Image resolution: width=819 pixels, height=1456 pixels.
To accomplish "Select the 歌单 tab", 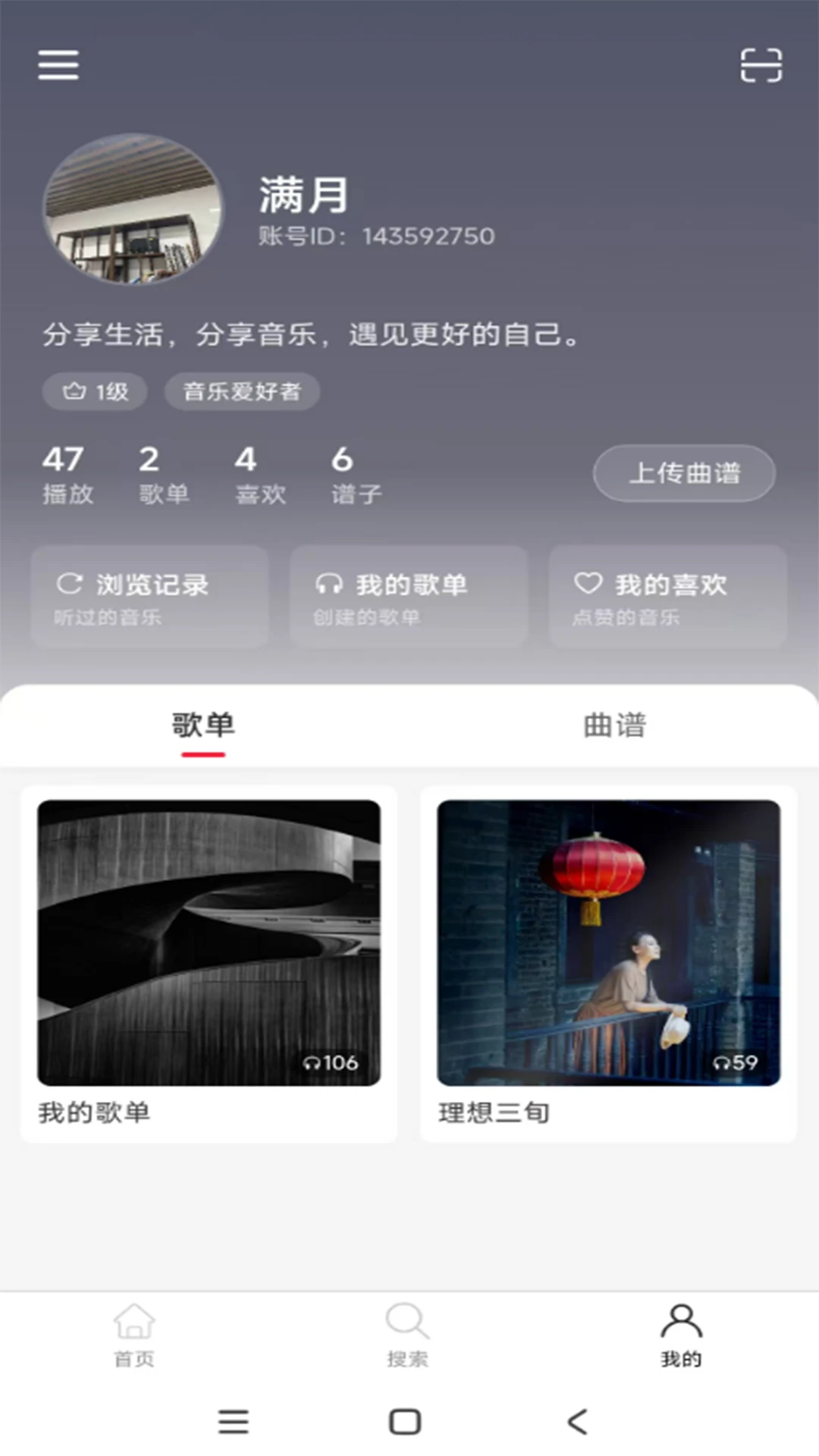I will (x=203, y=726).
